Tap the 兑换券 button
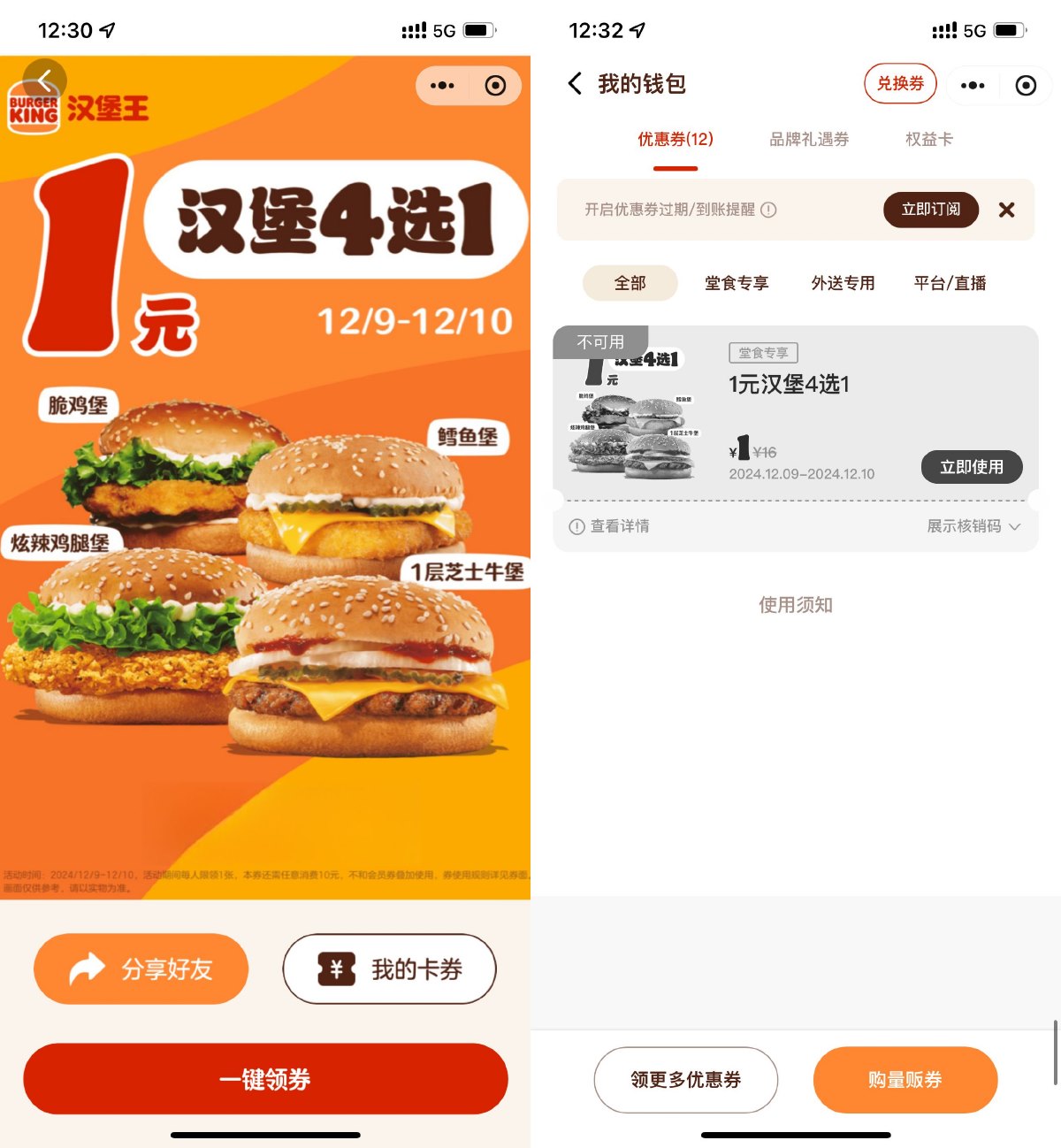Screen dimensions: 1061x1148 point(899,84)
